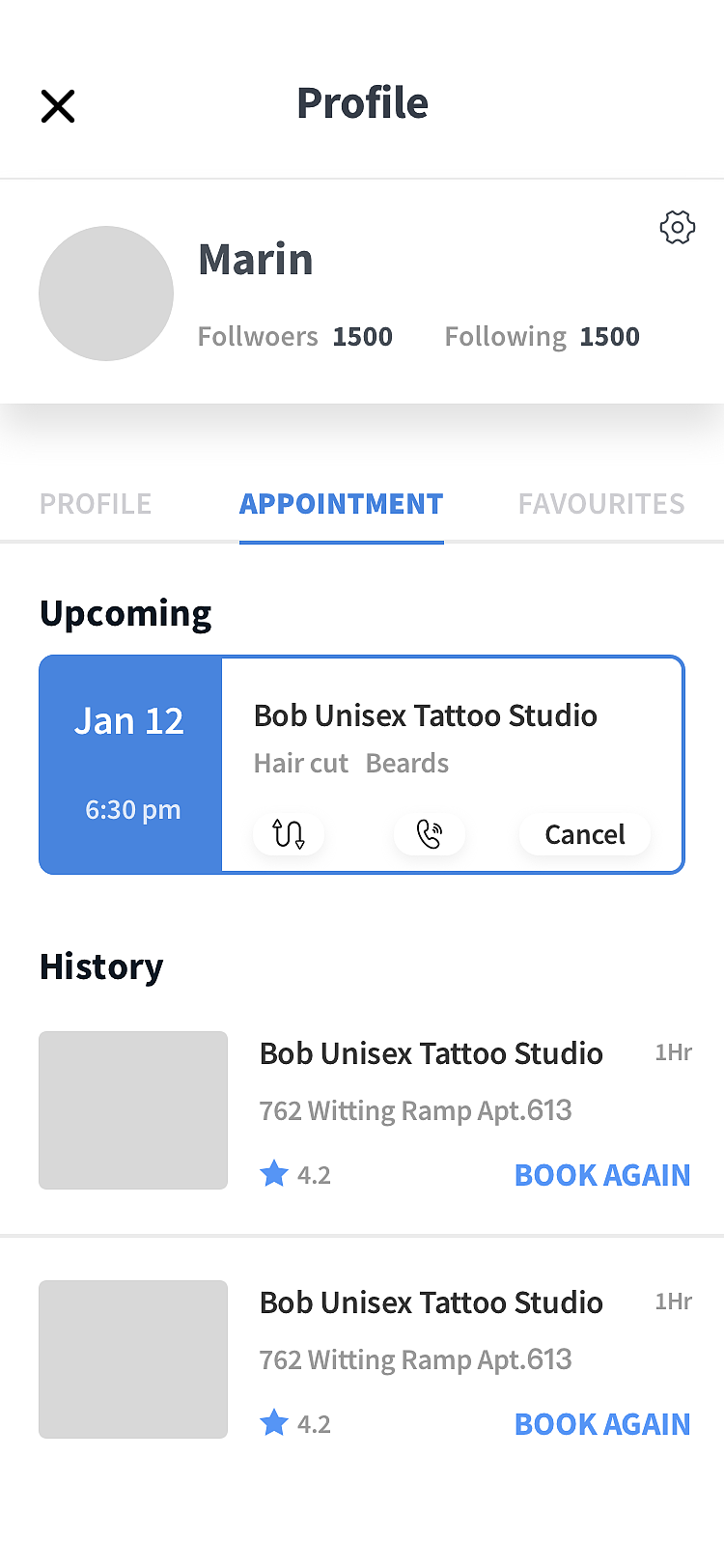Viewport: 724px width, 1568px height.
Task: Close the Profile screen
Action: coord(58,106)
